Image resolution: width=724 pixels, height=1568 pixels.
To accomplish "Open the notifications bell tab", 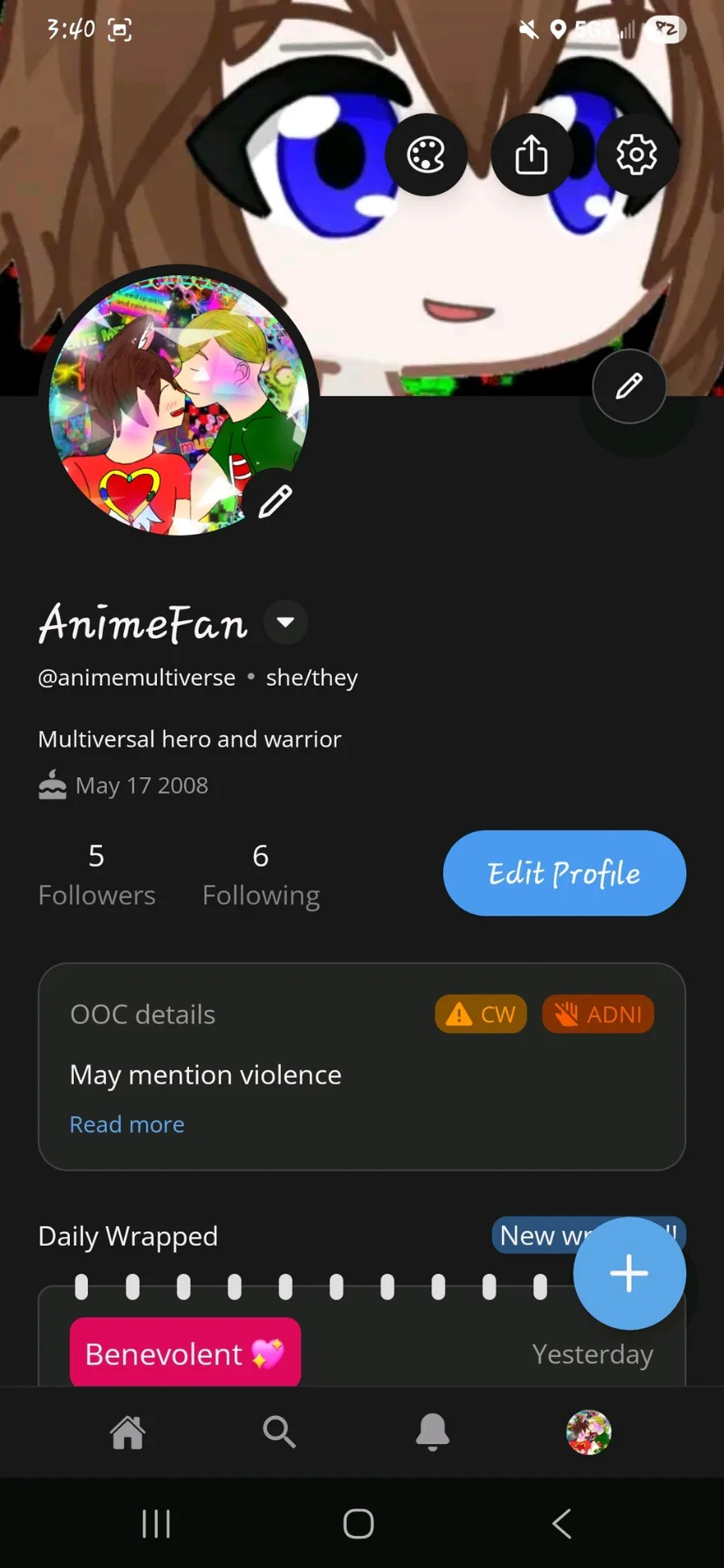I will point(432,1432).
